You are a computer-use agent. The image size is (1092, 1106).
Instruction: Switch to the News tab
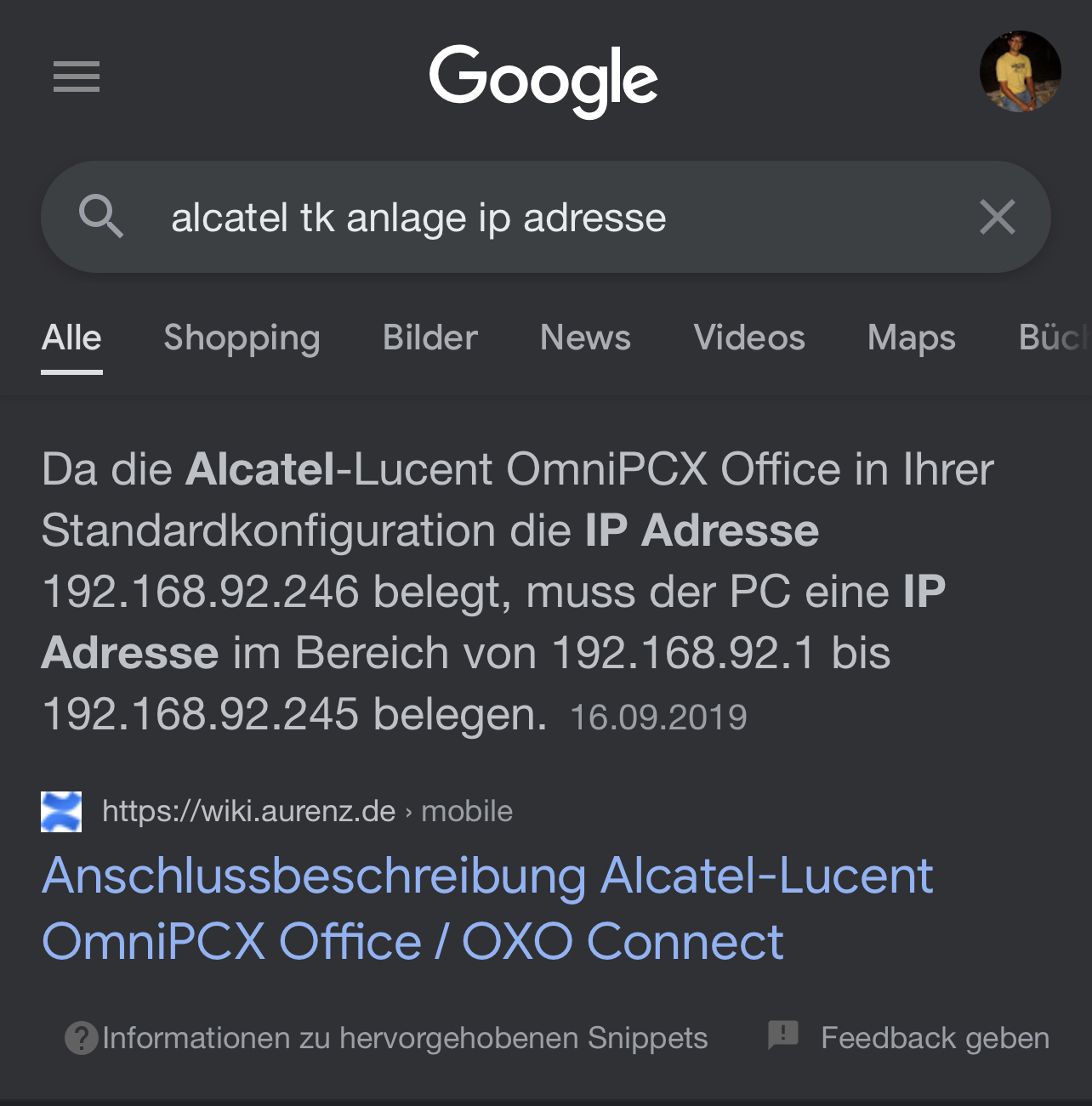point(585,338)
